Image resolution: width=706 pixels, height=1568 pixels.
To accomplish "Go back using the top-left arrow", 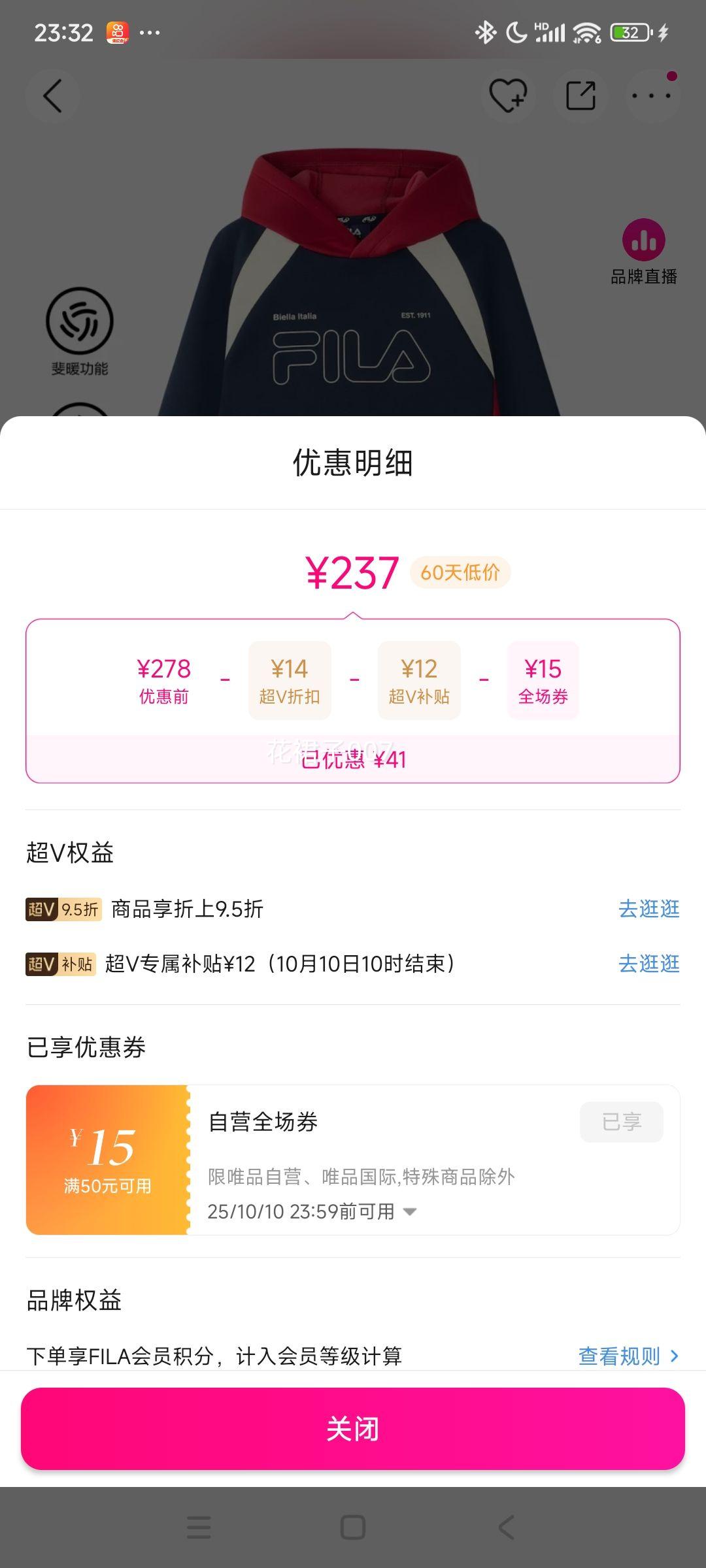I will 52,96.
